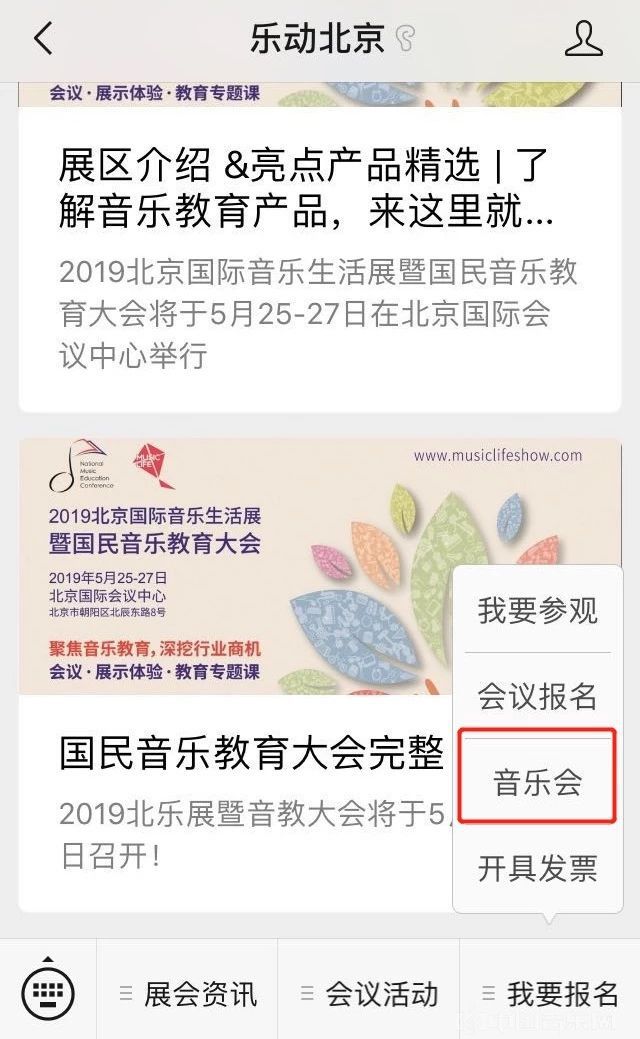Collapse the 我要报名 bottom menu
Viewport: 640px width, 1039px height.
(550, 993)
